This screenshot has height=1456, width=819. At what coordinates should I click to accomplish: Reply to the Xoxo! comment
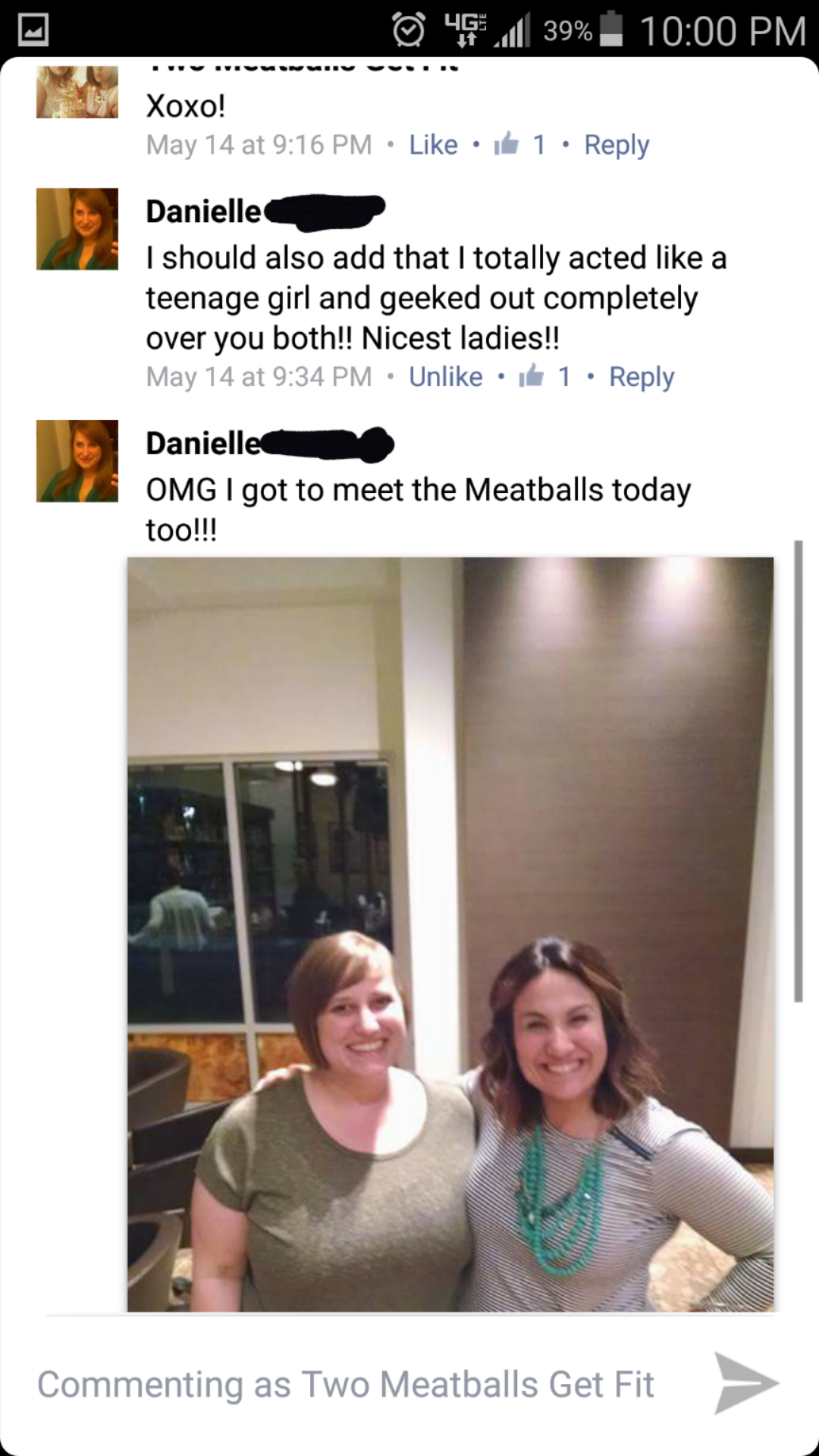click(x=616, y=145)
